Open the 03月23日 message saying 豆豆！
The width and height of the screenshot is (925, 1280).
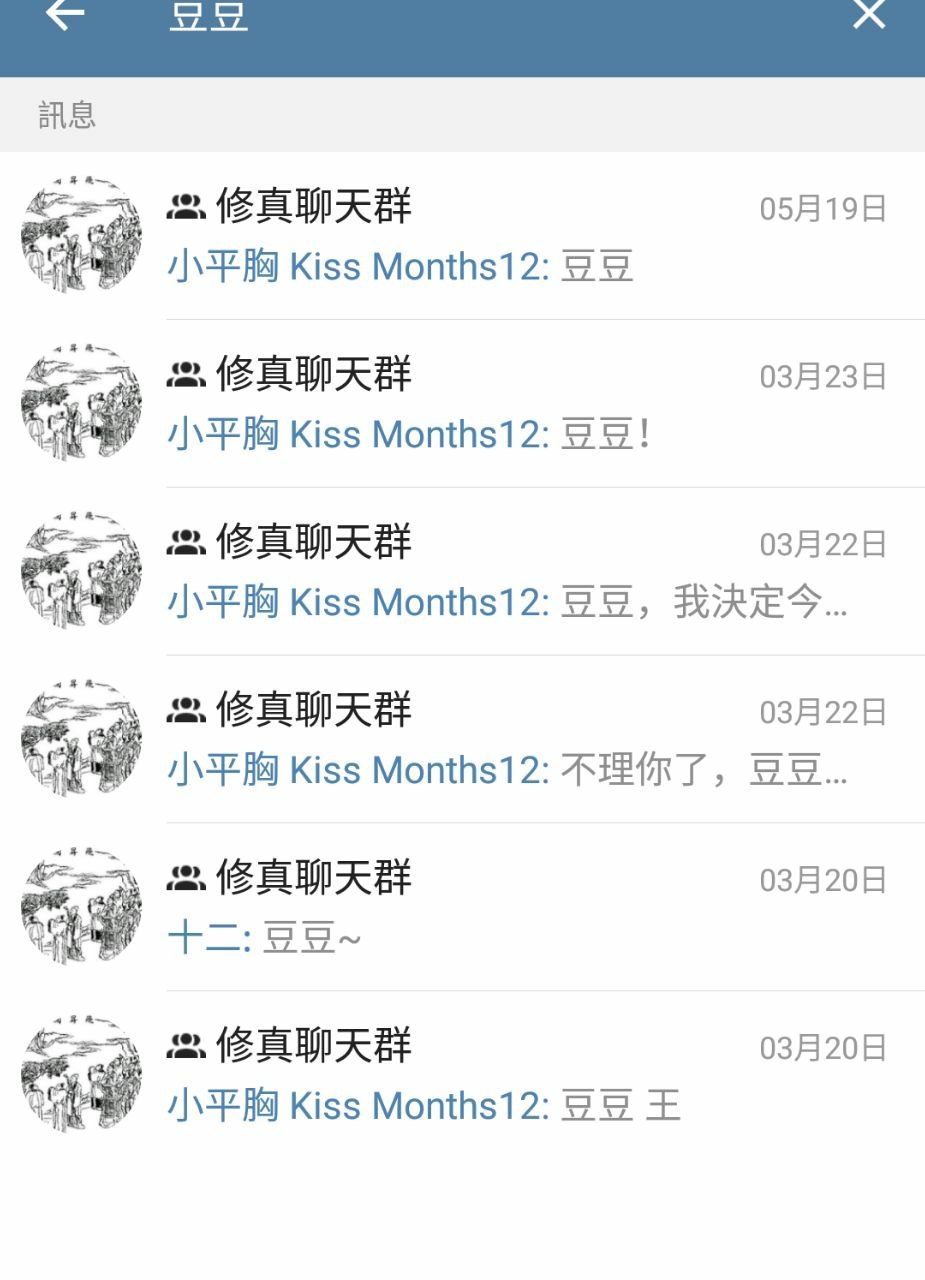click(500, 405)
